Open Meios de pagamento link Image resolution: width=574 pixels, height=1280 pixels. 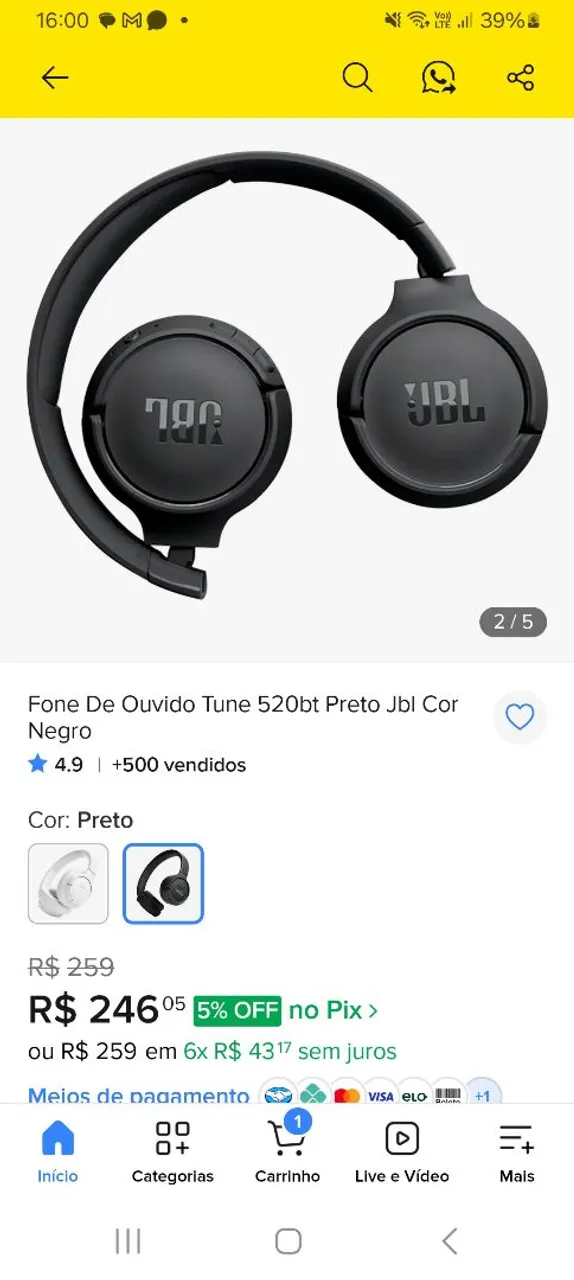pos(138,1096)
